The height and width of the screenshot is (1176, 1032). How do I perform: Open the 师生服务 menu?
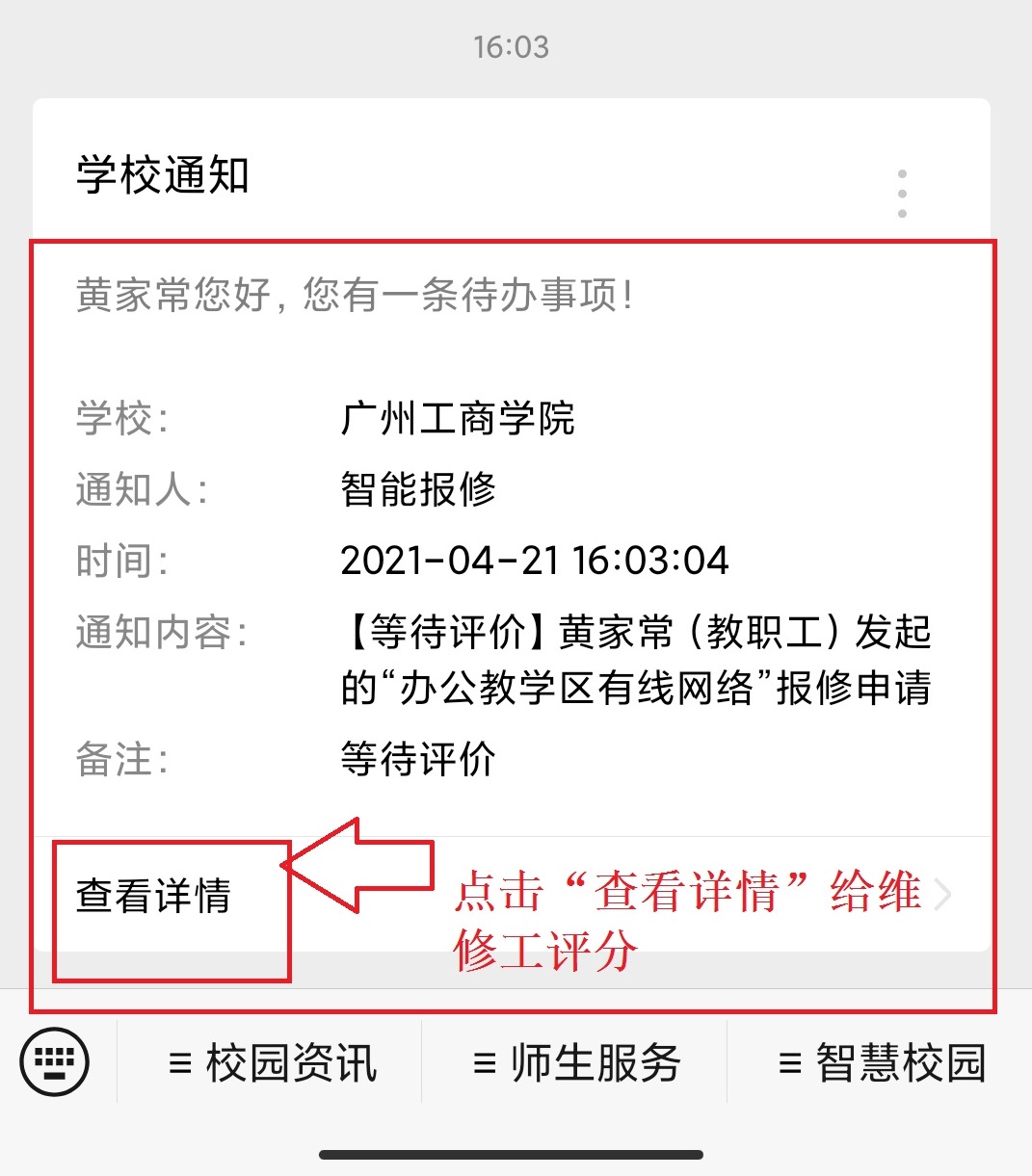pyautogui.click(x=576, y=1063)
